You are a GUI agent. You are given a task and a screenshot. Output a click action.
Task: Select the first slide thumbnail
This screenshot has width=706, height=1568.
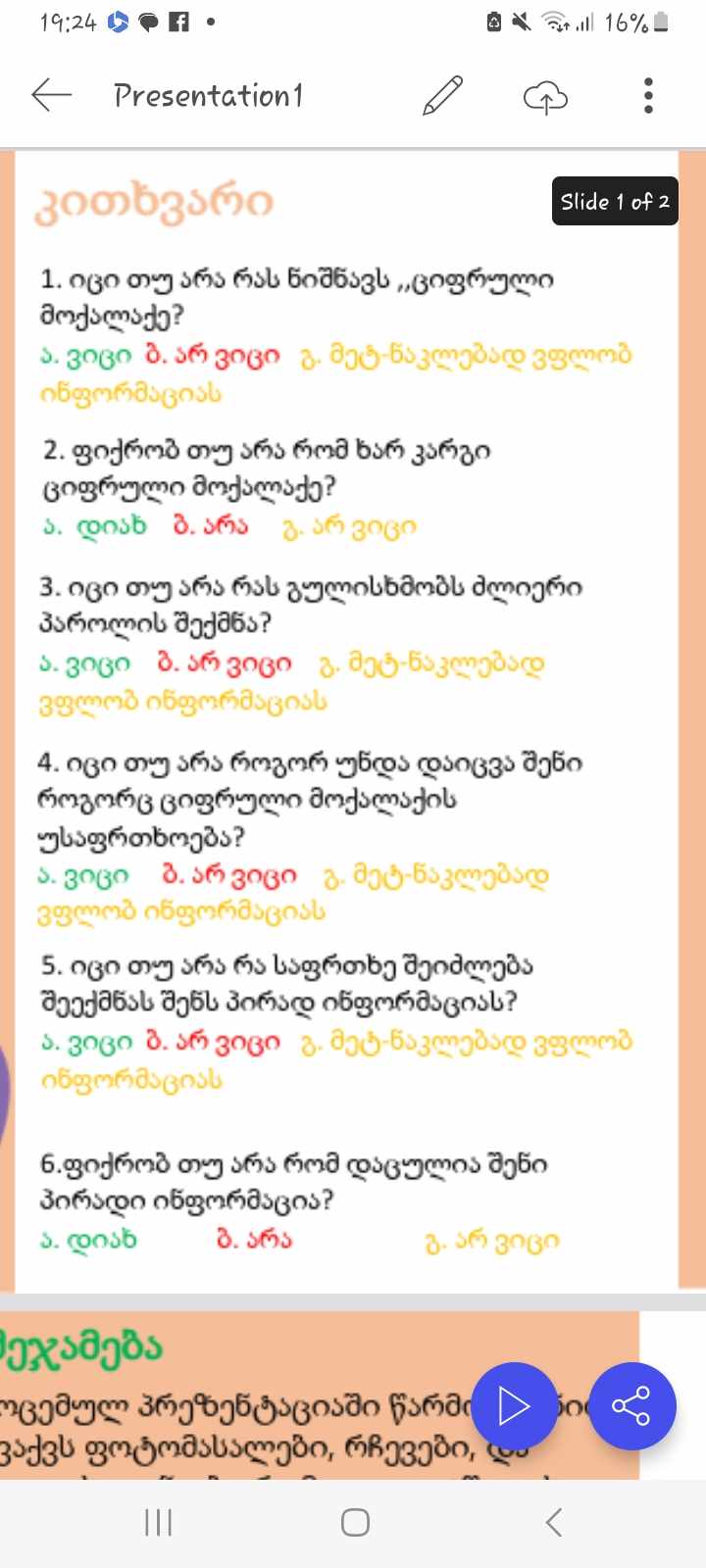[345, 720]
